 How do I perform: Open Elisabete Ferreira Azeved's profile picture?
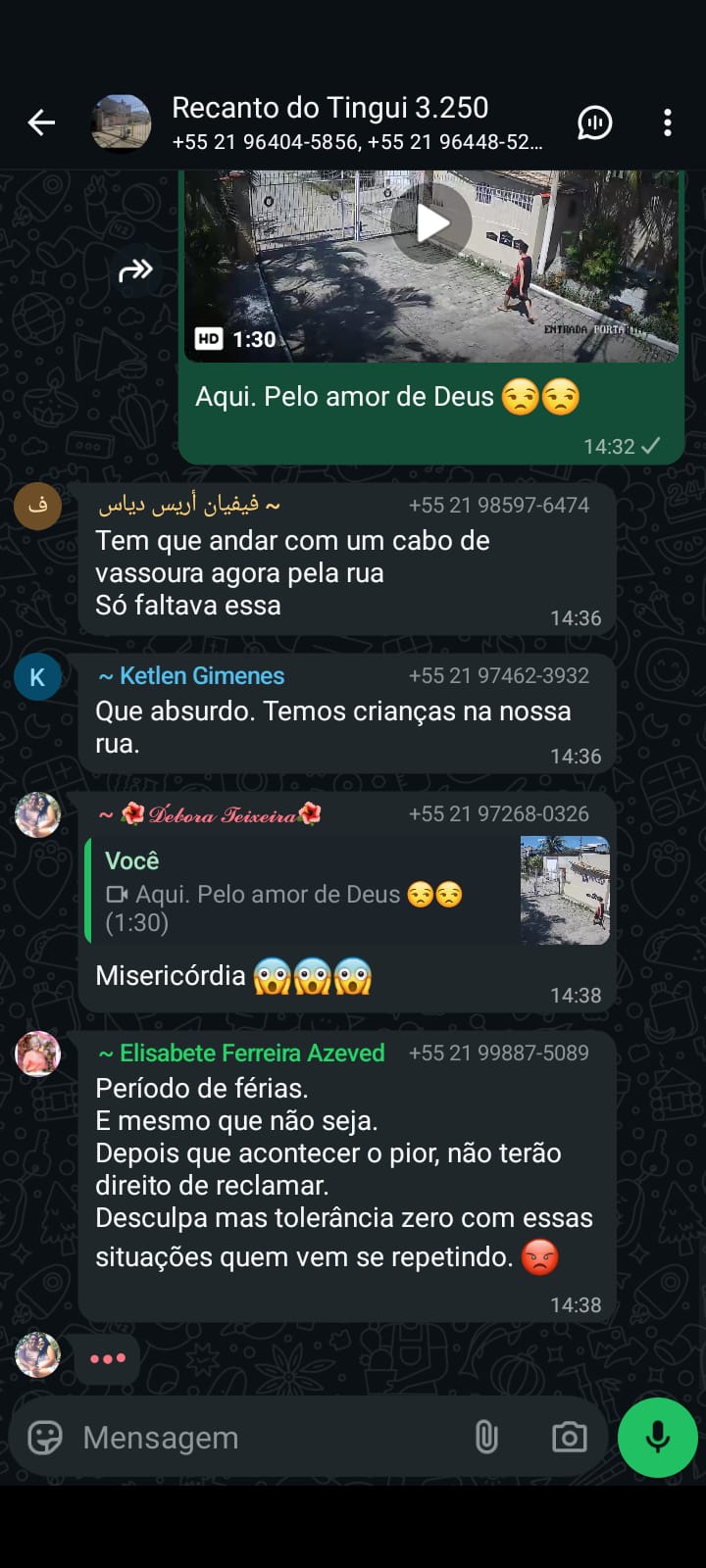(37, 1054)
